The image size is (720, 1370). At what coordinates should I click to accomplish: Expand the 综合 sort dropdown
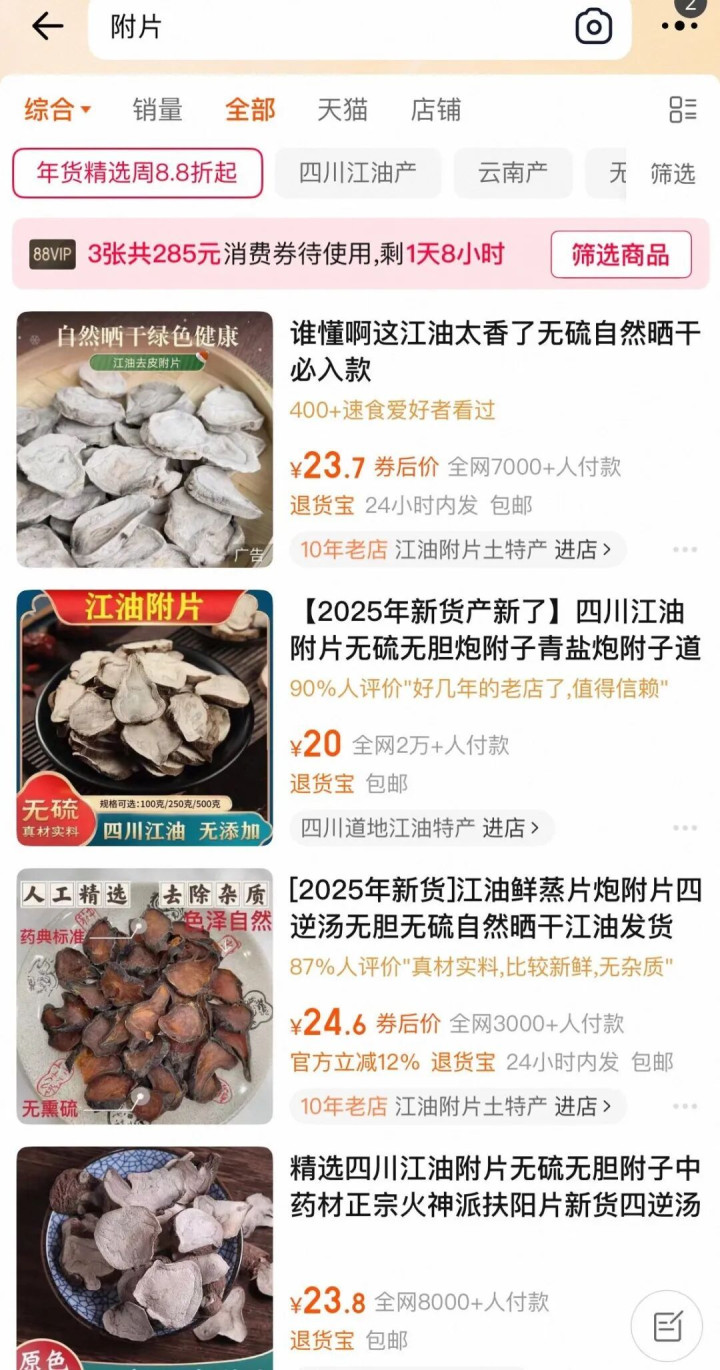coord(58,110)
